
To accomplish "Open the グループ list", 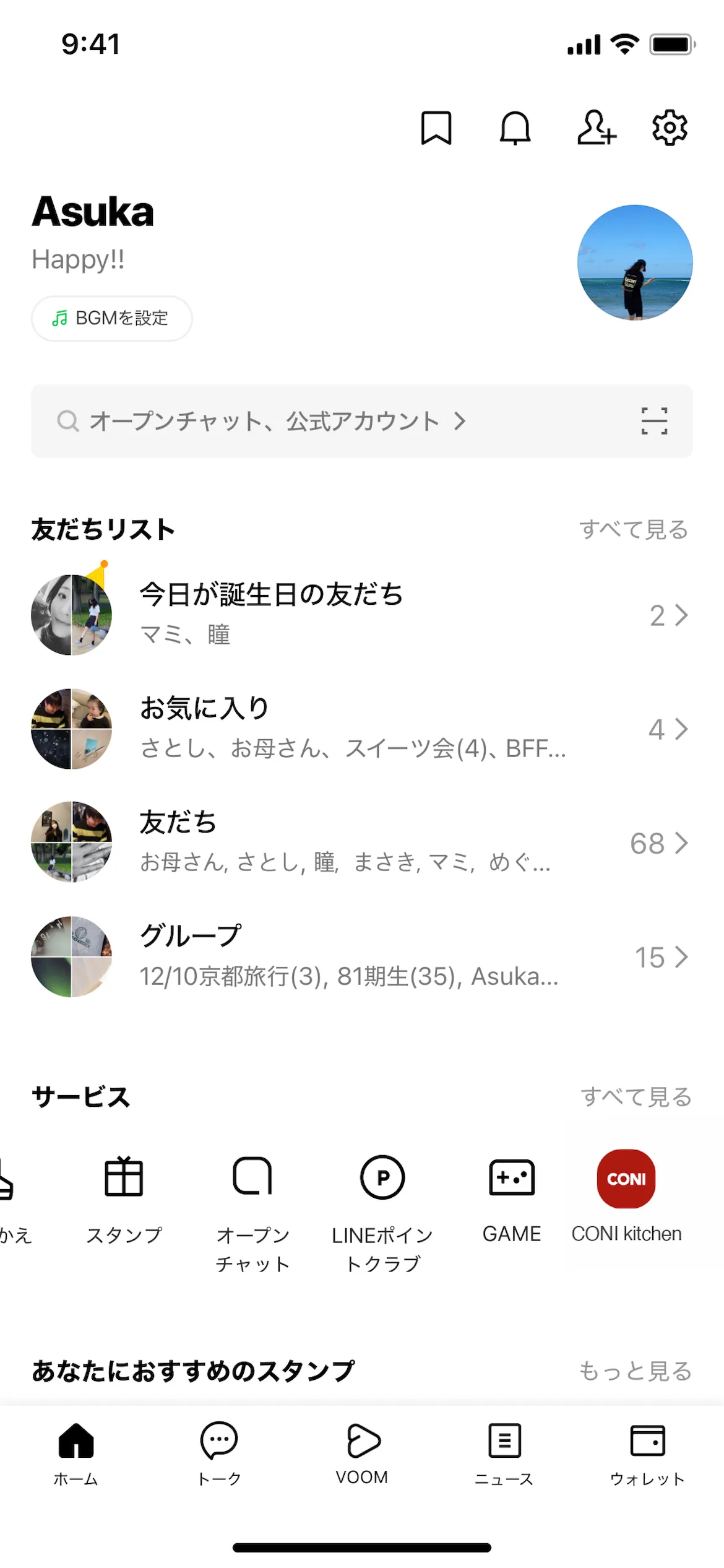I will click(362, 956).
